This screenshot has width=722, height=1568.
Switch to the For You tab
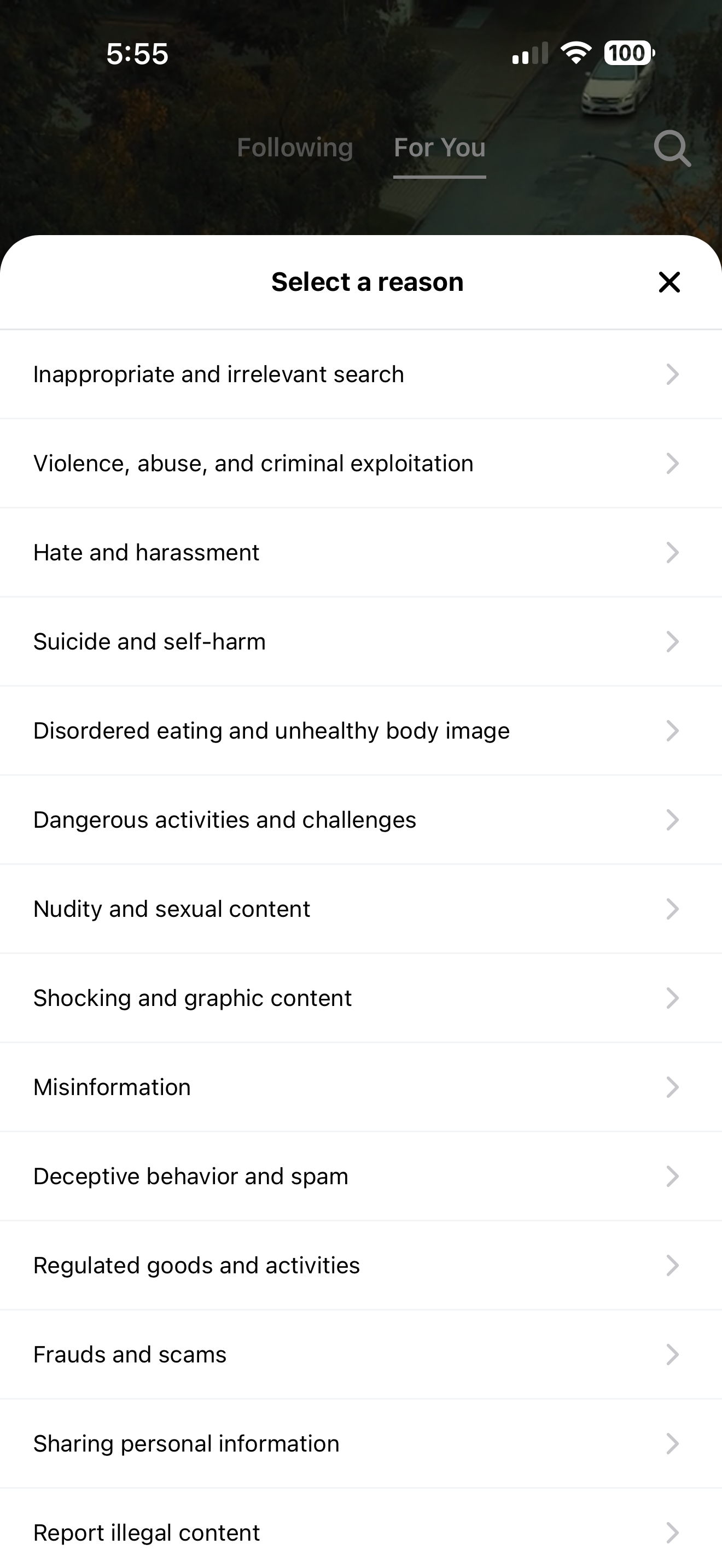coord(438,147)
